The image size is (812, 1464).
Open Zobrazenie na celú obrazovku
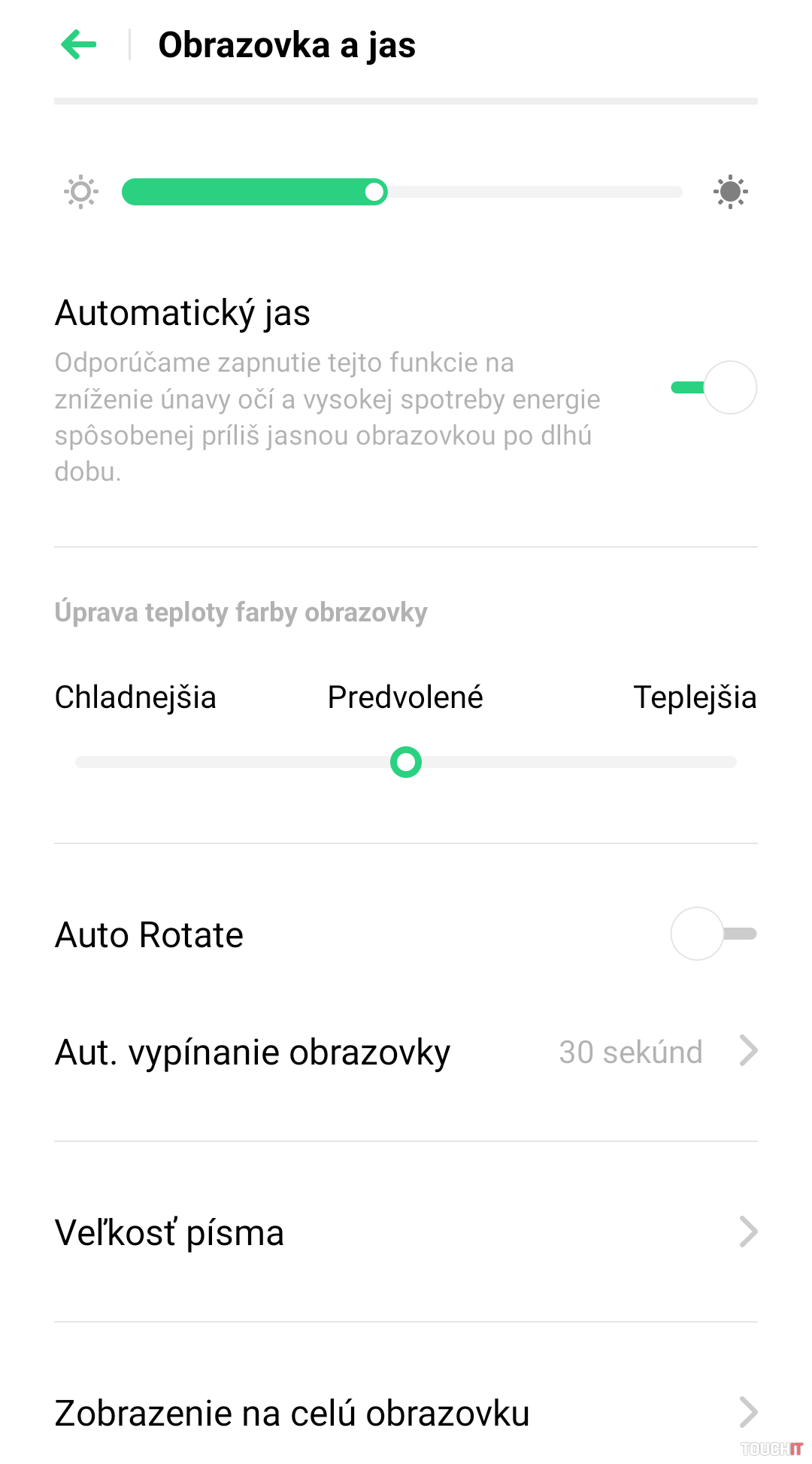point(406,1413)
